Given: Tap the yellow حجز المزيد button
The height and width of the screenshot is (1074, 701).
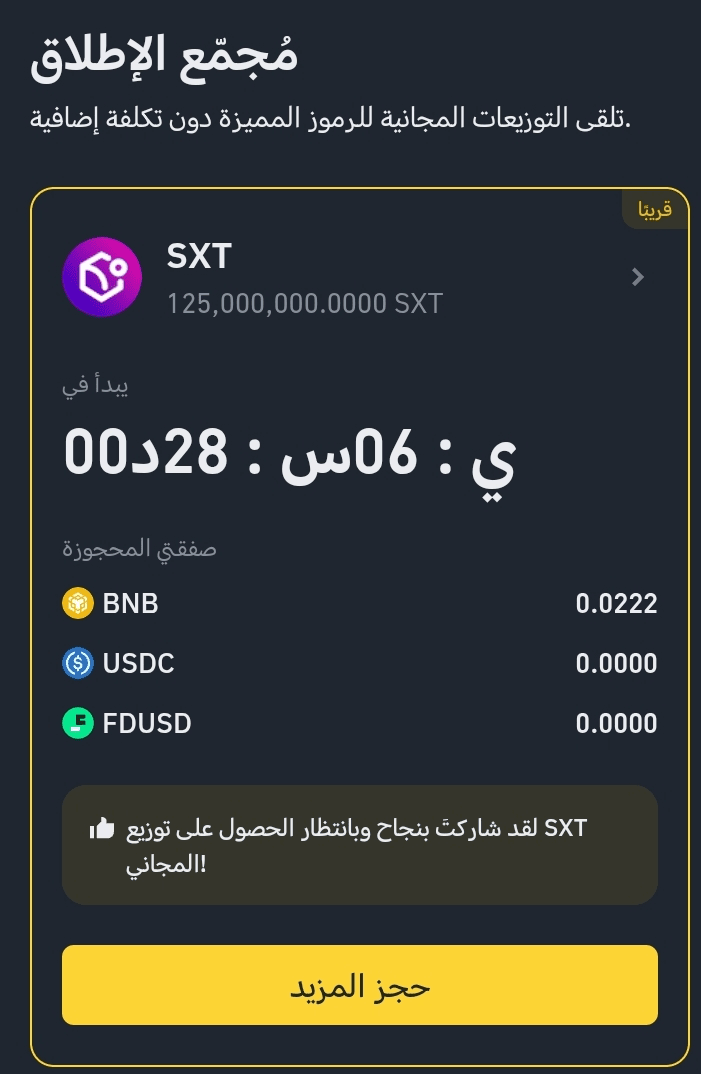Looking at the screenshot, I should pos(360,985).
